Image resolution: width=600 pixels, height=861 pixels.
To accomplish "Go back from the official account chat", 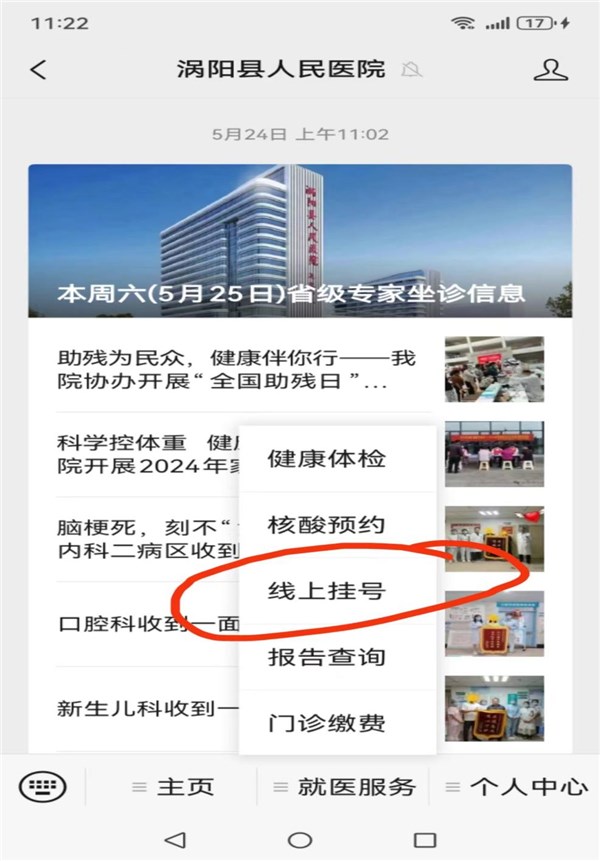I will click(38, 70).
